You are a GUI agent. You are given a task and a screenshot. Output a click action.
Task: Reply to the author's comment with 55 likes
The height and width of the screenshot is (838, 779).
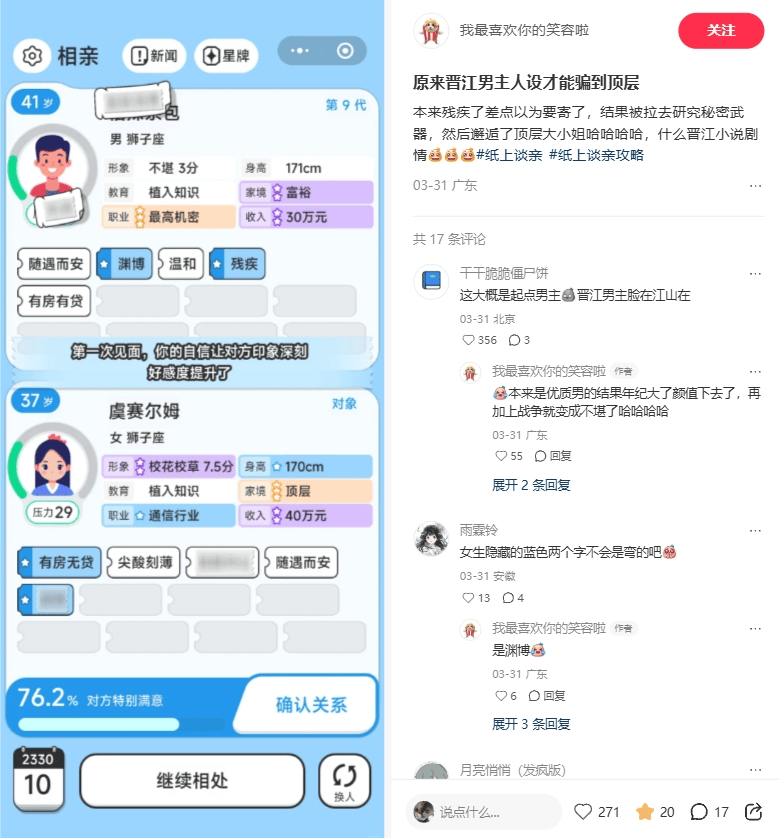point(553,456)
